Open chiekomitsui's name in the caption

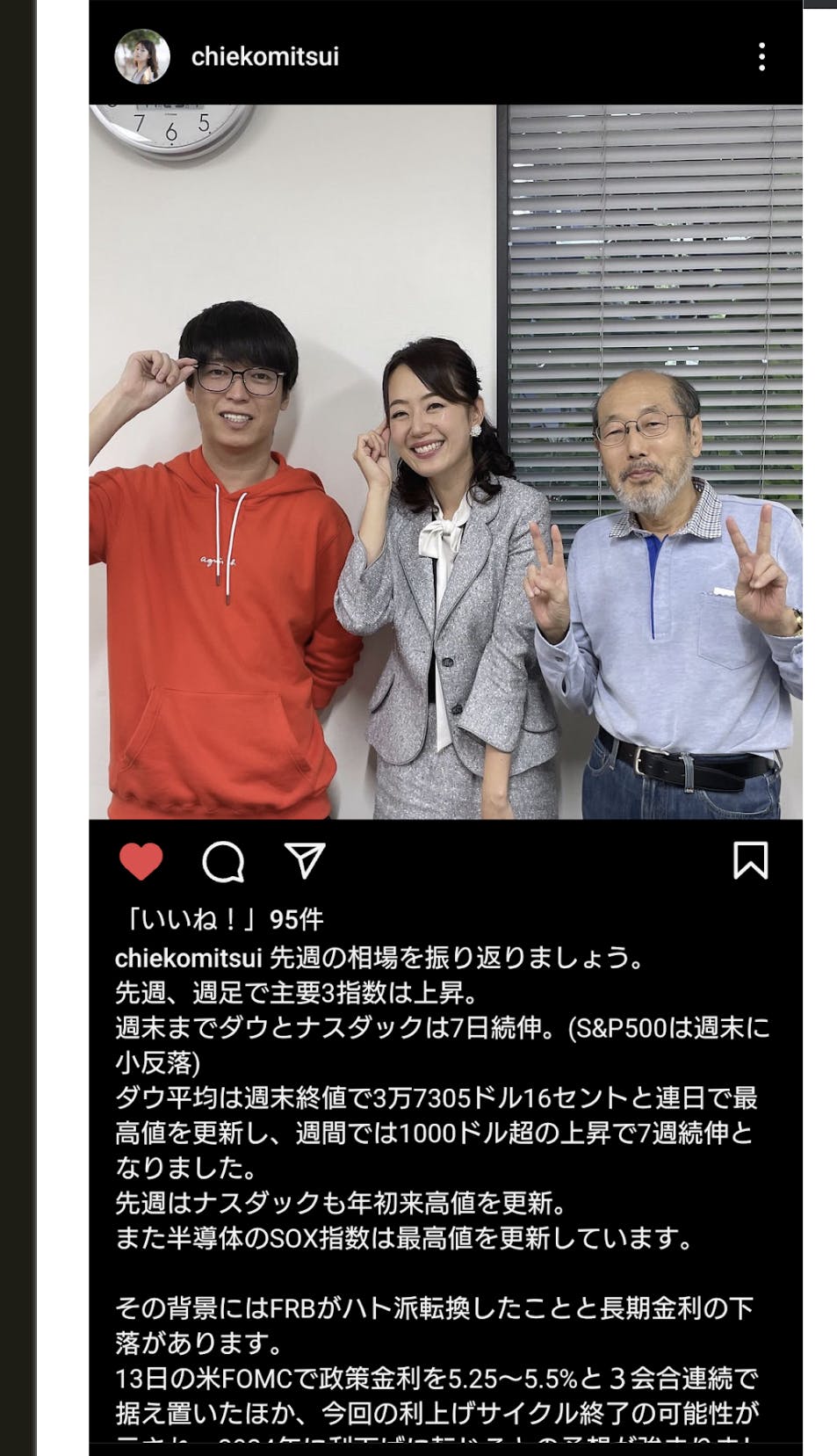coord(189,957)
